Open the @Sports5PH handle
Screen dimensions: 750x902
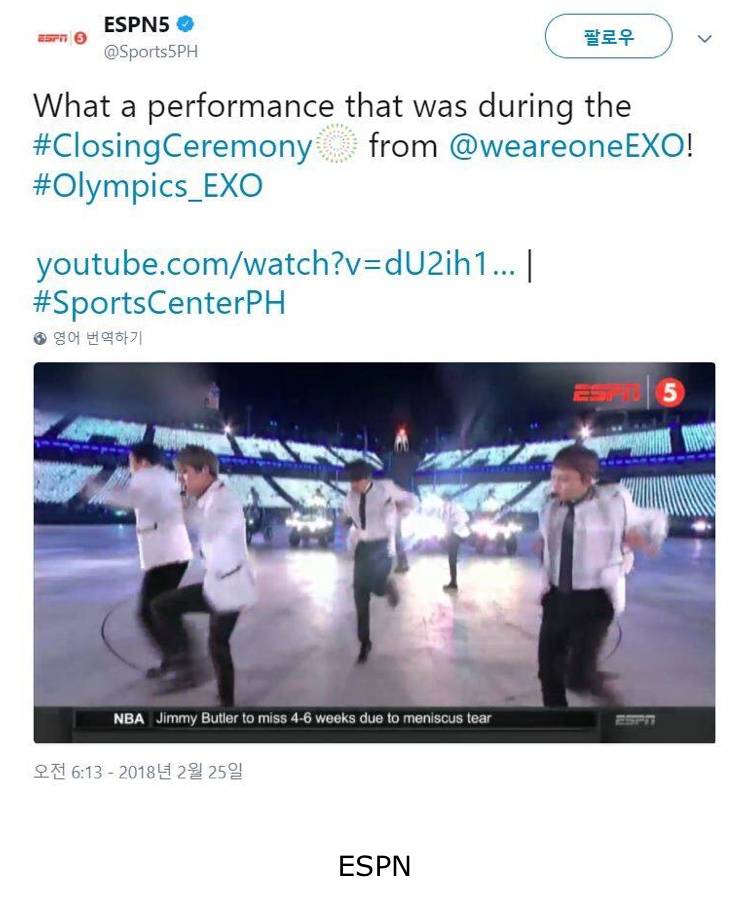coord(151,51)
